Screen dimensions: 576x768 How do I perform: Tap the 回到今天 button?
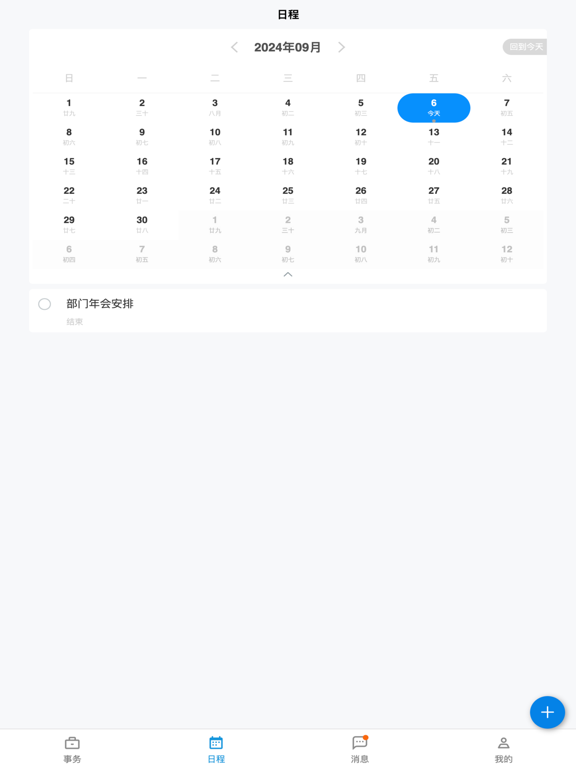point(525,47)
